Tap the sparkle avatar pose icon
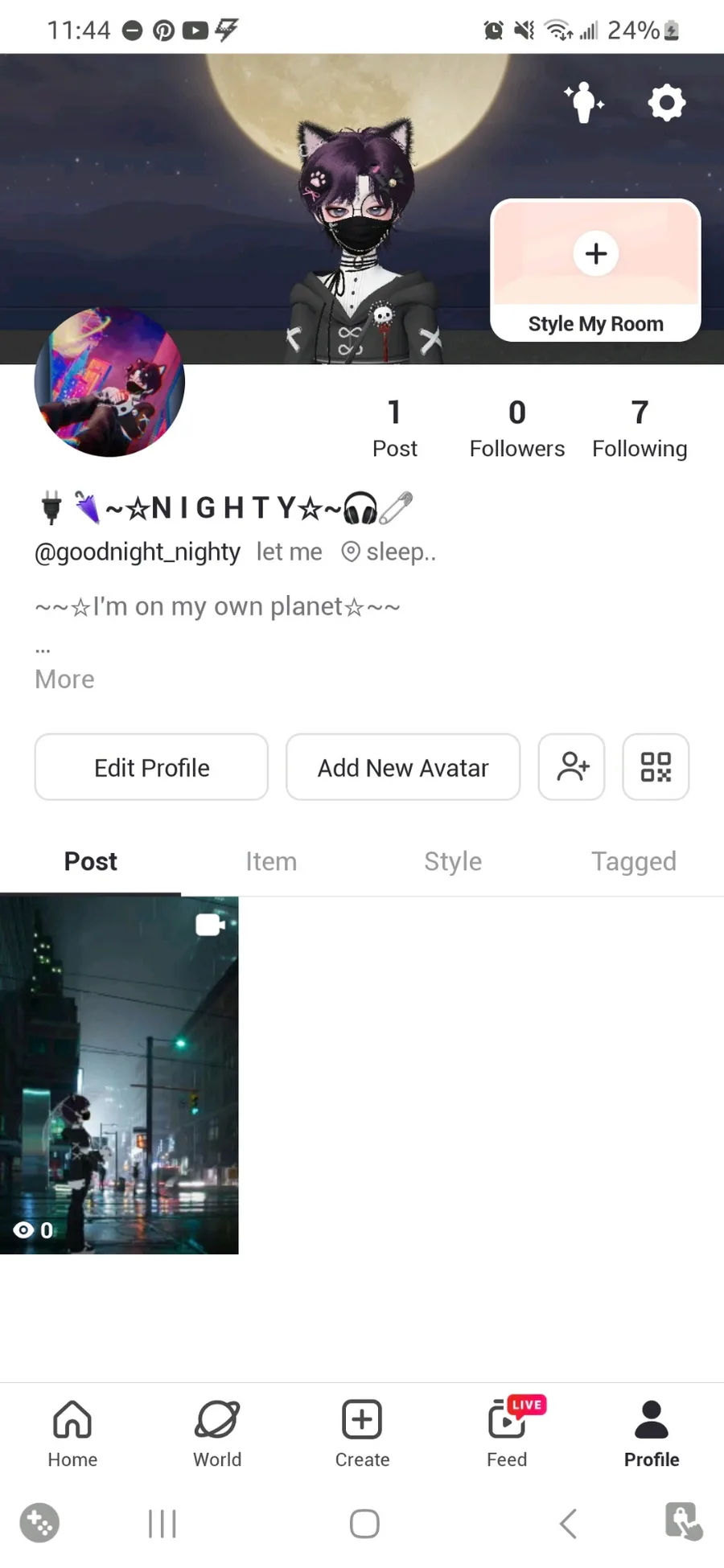The width and height of the screenshot is (724, 1568). pyautogui.click(x=584, y=103)
